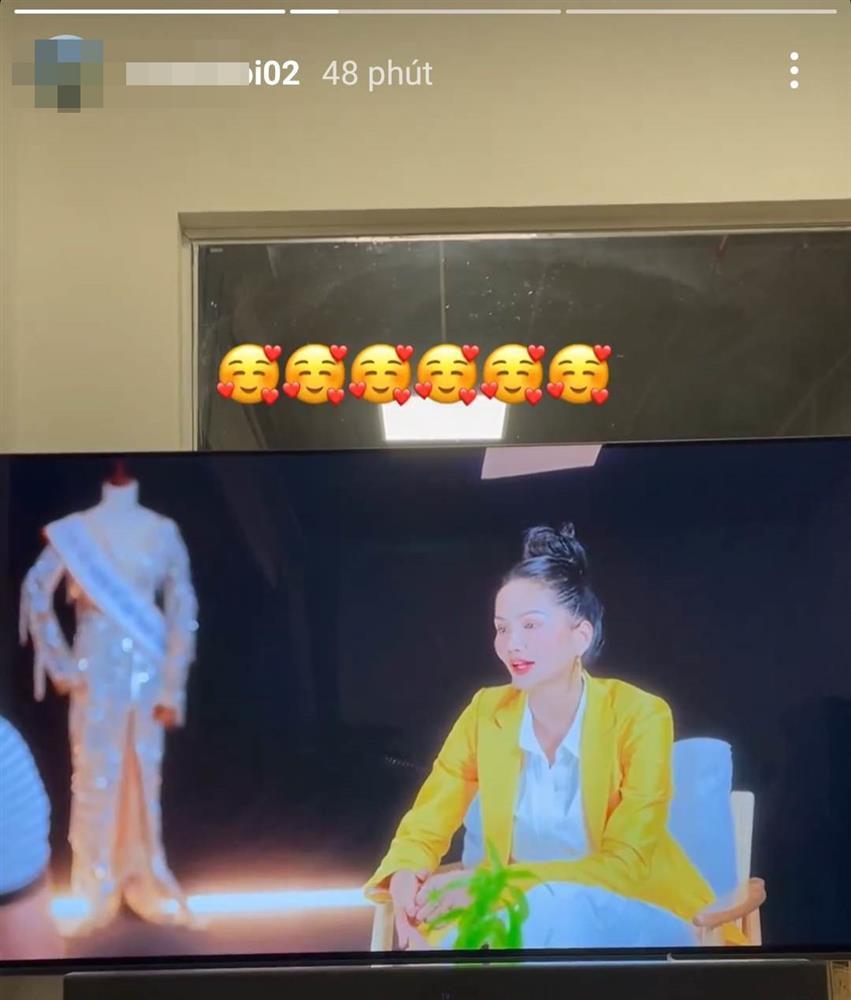
Task: Tap the username ending in i02
Action: [212, 73]
